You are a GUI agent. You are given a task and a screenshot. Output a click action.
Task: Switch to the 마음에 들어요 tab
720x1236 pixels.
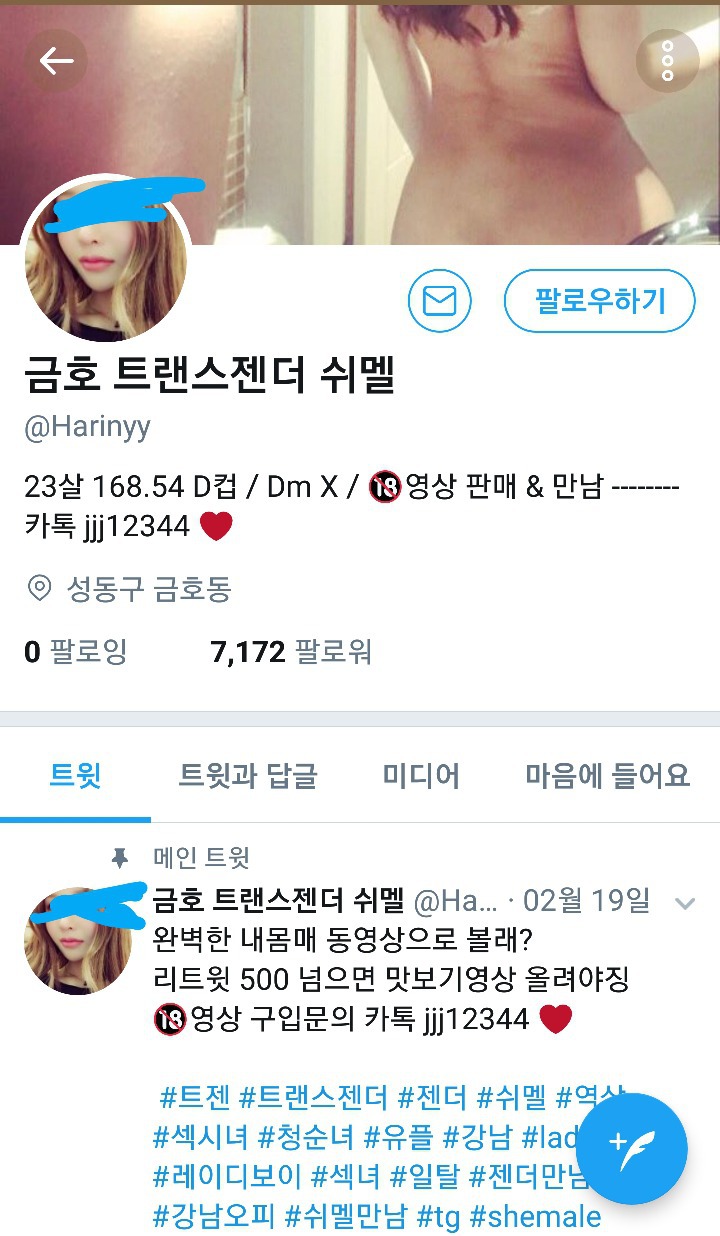click(x=607, y=775)
